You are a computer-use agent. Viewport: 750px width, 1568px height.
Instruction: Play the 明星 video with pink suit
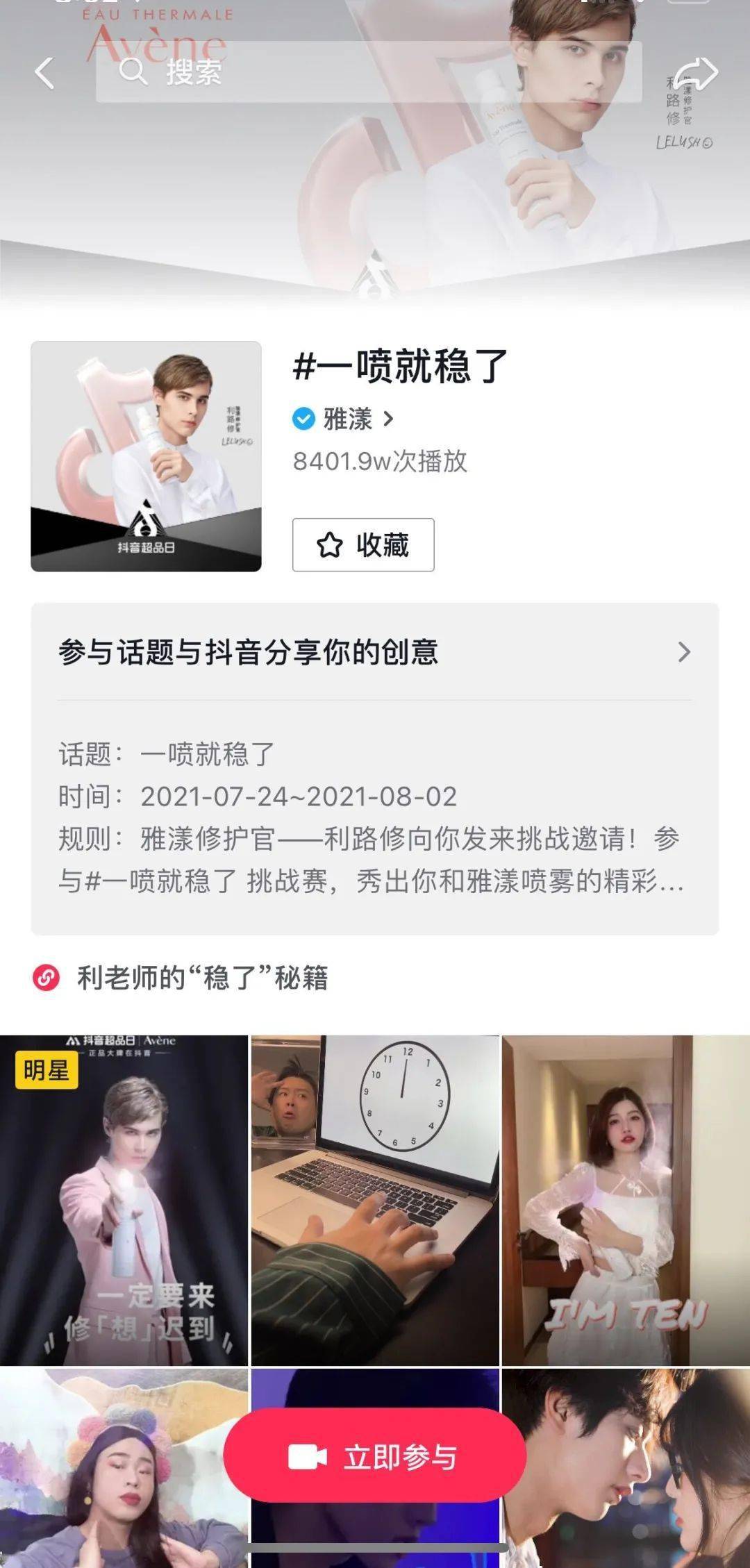pyautogui.click(x=124, y=1200)
